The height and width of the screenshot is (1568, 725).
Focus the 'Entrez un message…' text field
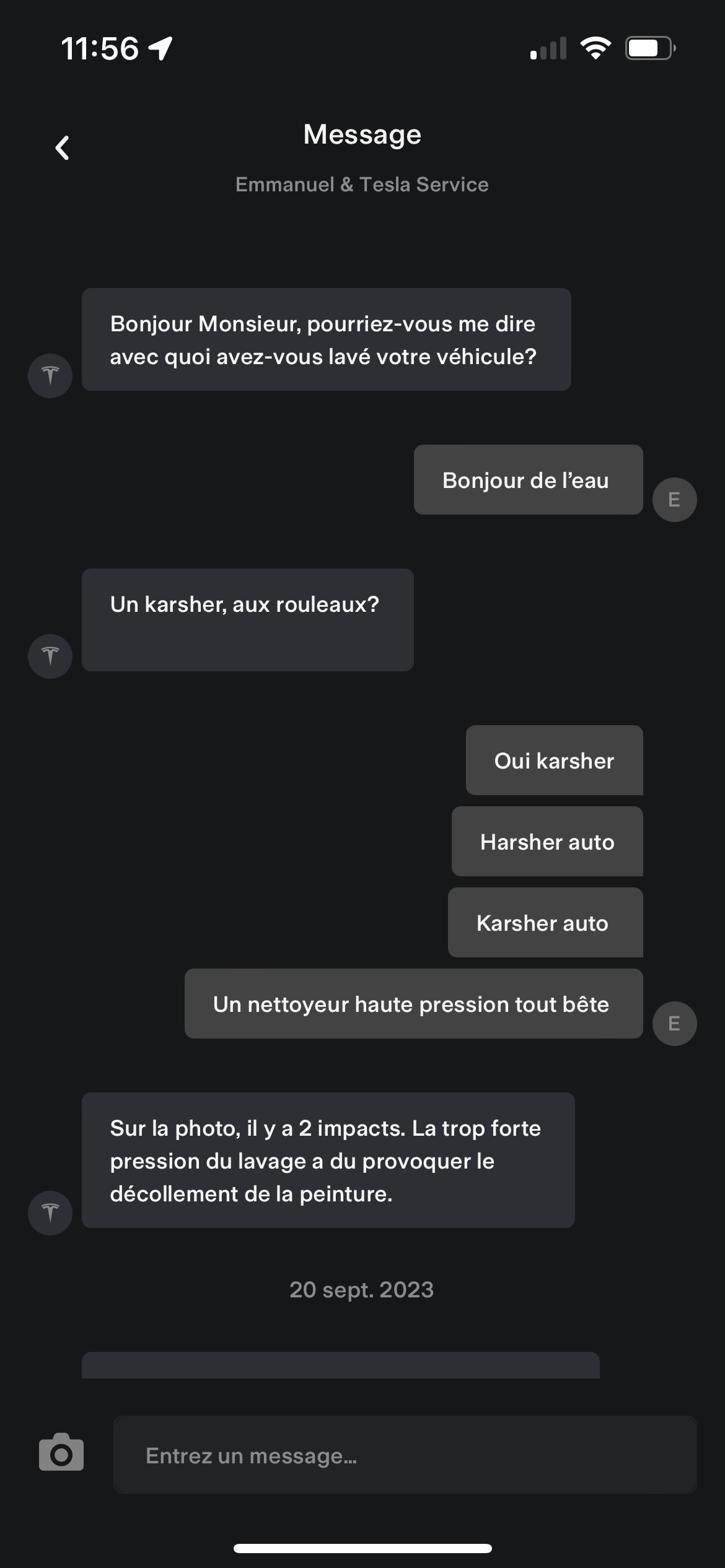(x=405, y=1455)
